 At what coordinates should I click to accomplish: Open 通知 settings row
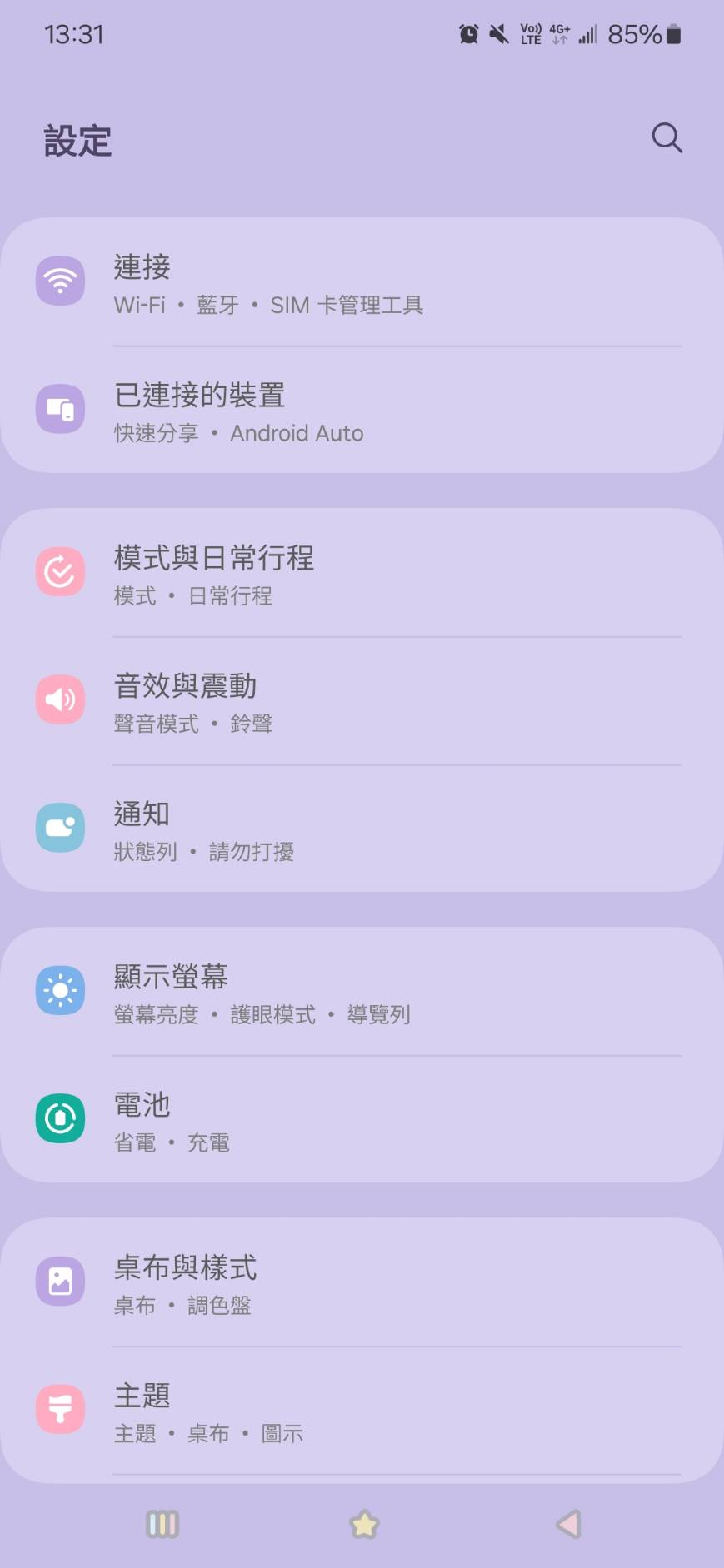click(x=362, y=829)
